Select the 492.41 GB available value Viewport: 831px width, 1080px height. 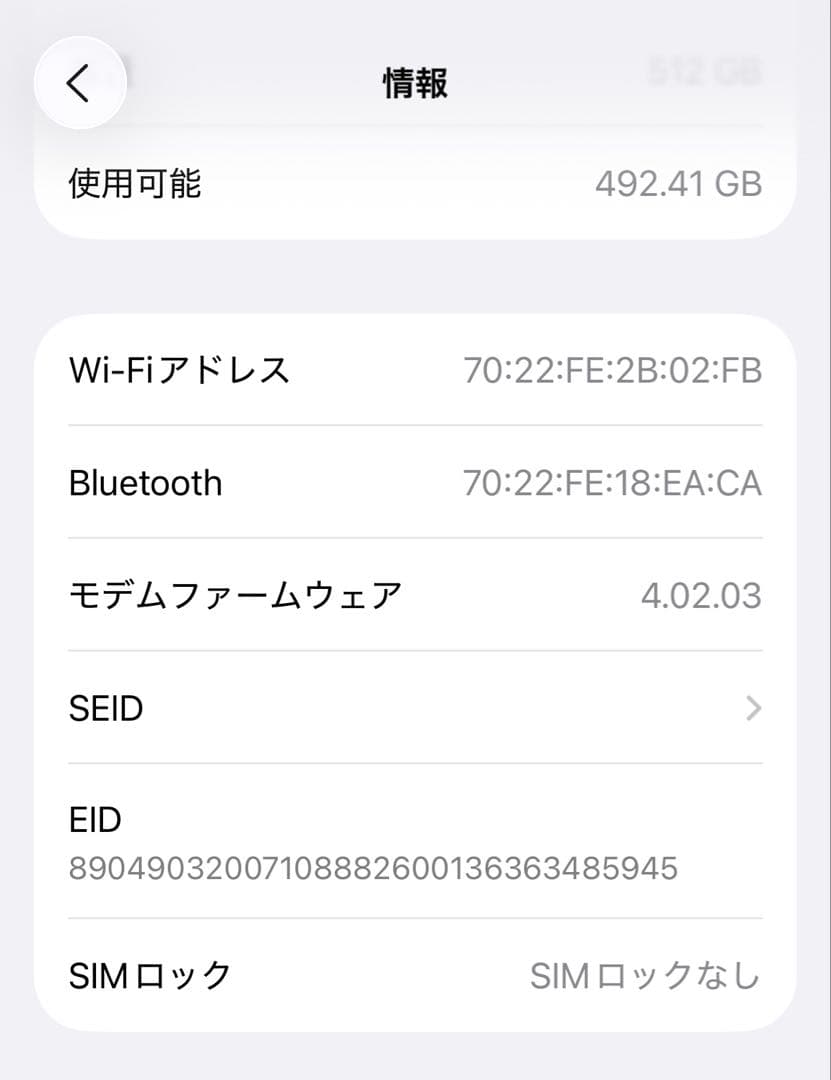tap(680, 183)
